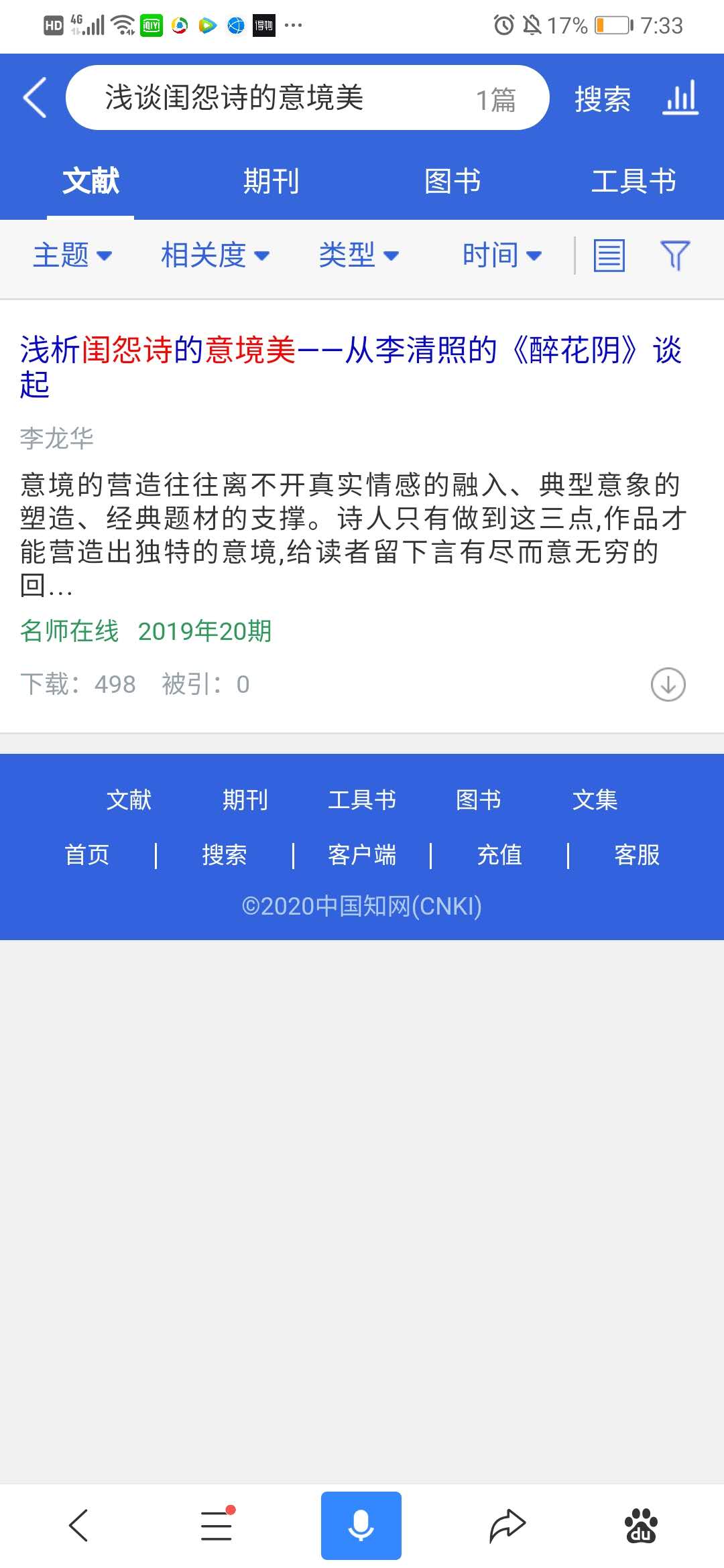Open 客户端 in the footer

click(362, 855)
